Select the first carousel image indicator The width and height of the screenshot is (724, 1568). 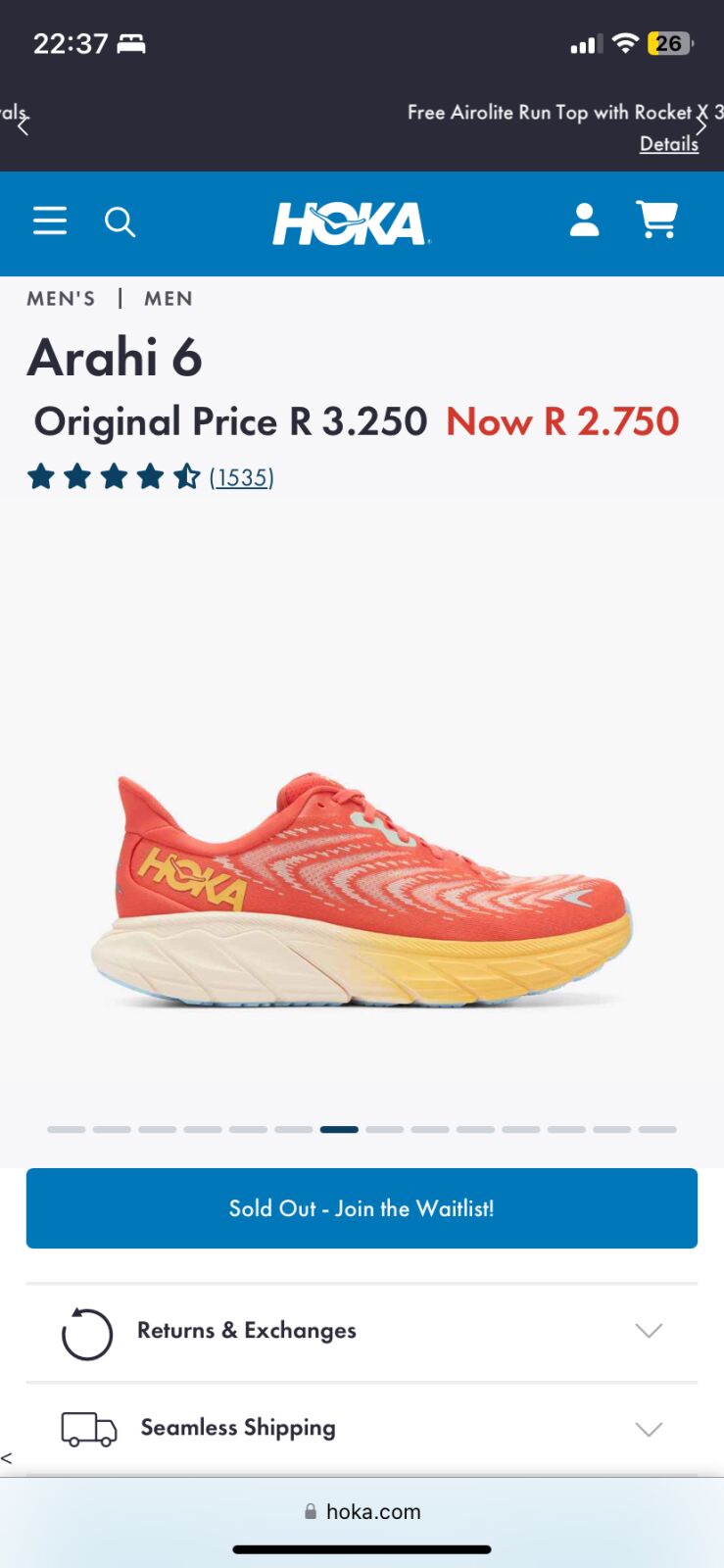[x=67, y=1128]
